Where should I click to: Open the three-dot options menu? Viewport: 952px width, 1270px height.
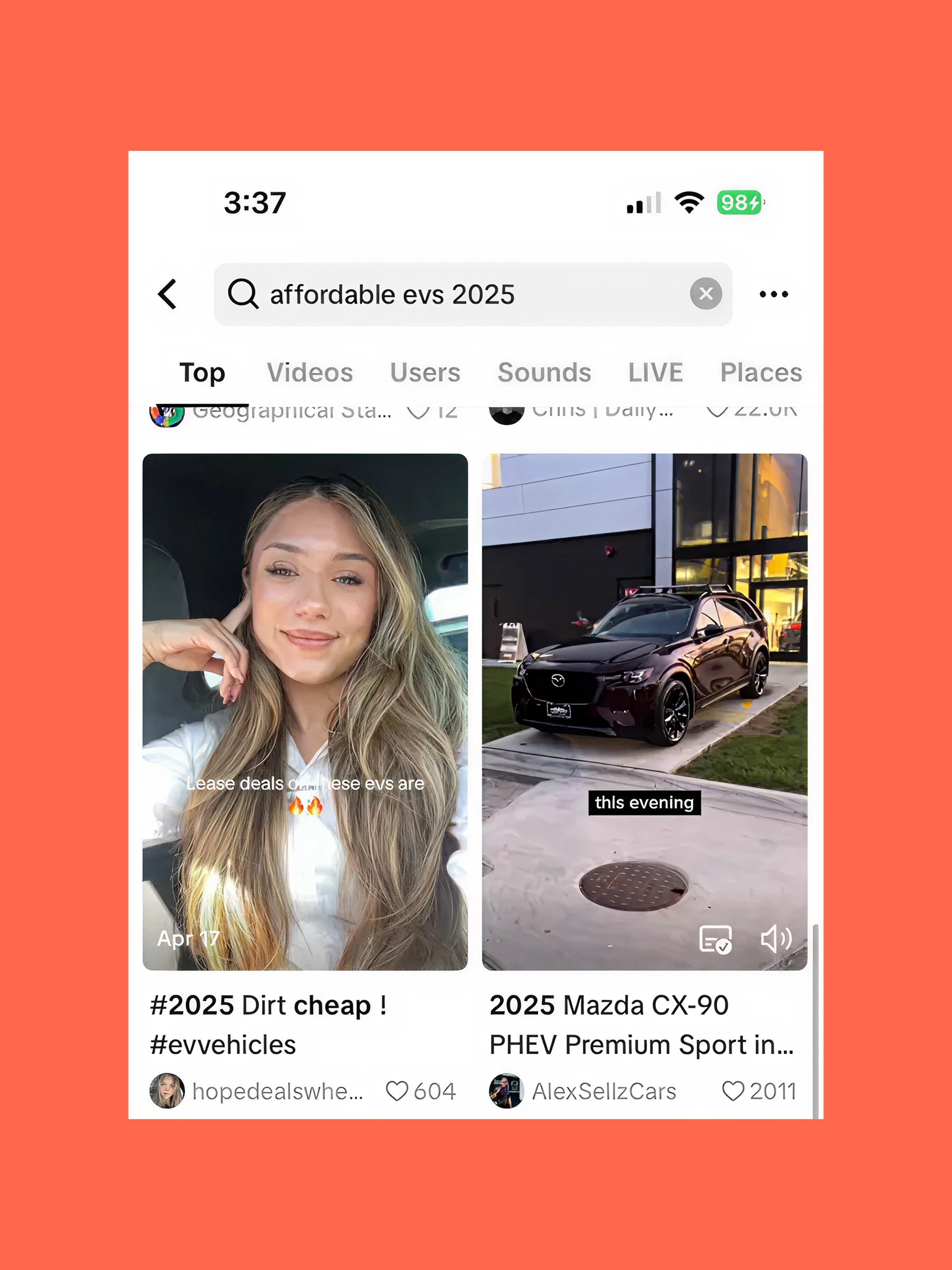click(x=774, y=294)
